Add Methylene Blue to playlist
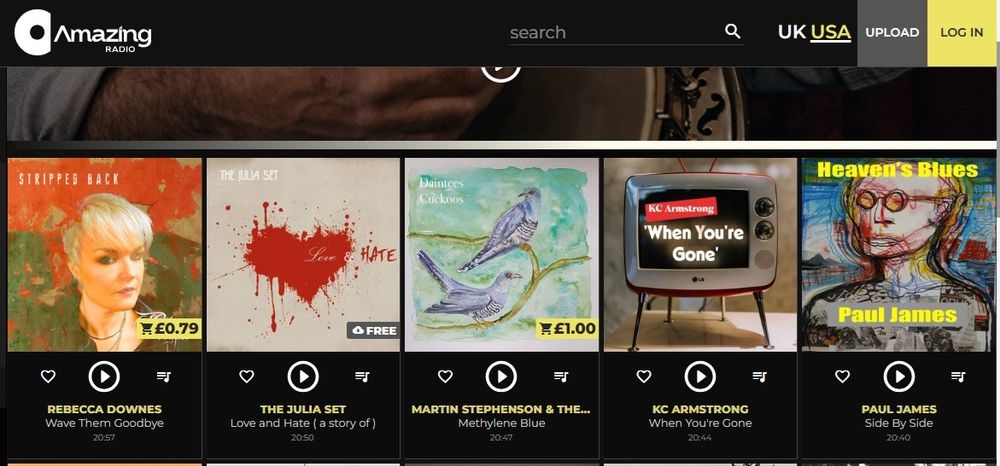1000x466 pixels. (561, 376)
